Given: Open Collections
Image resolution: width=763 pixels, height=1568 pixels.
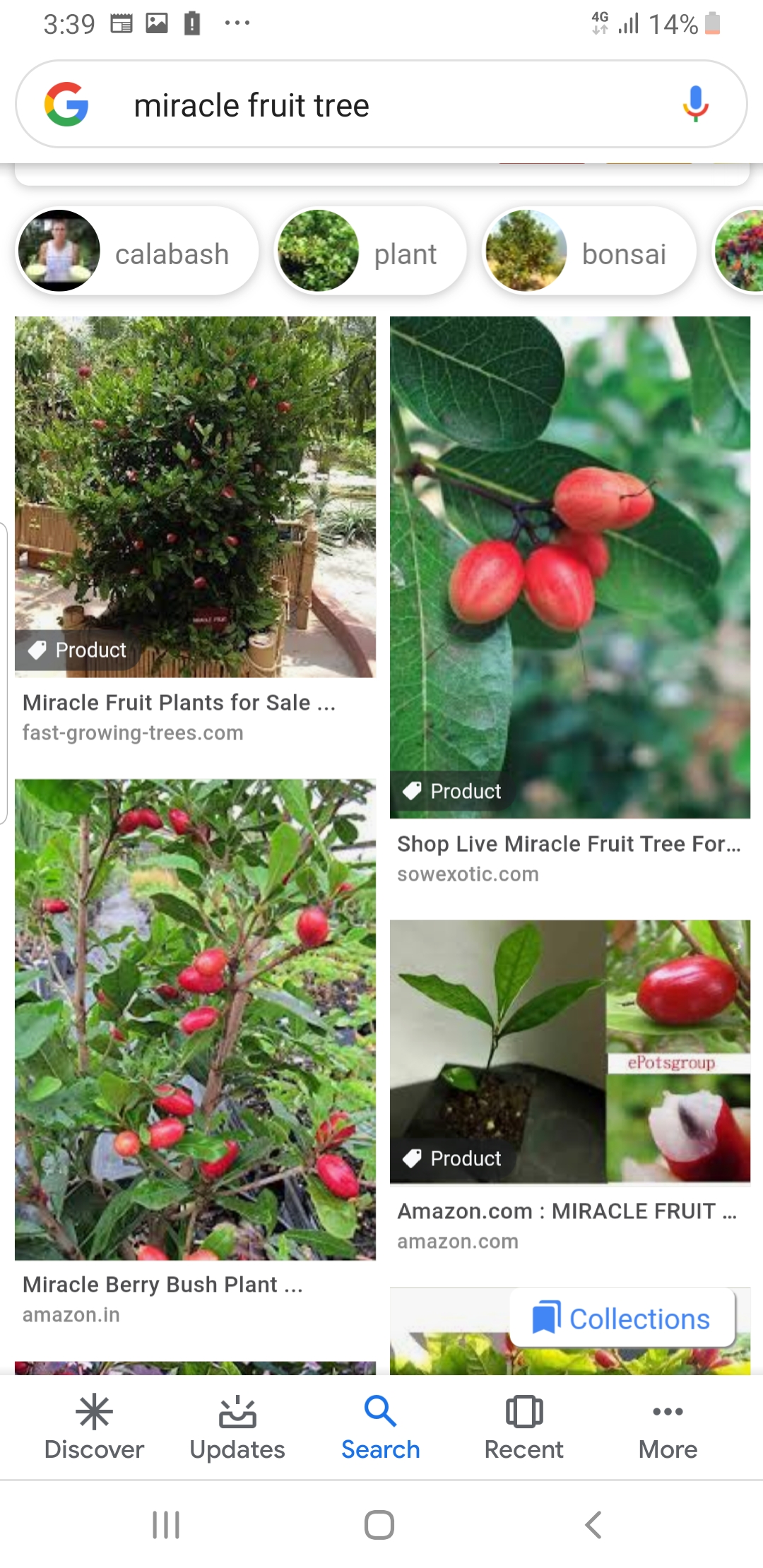Looking at the screenshot, I should point(622,1319).
